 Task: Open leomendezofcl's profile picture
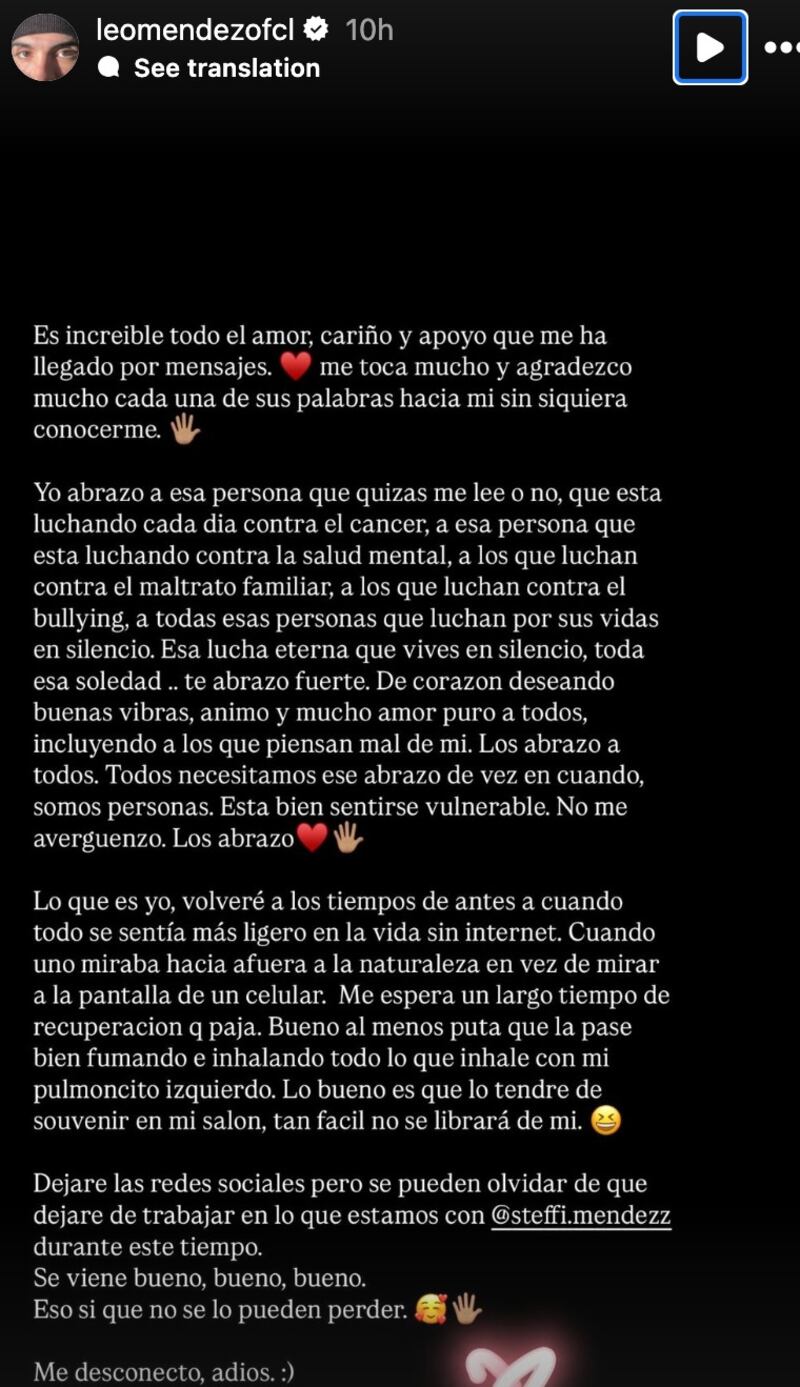click(45, 48)
